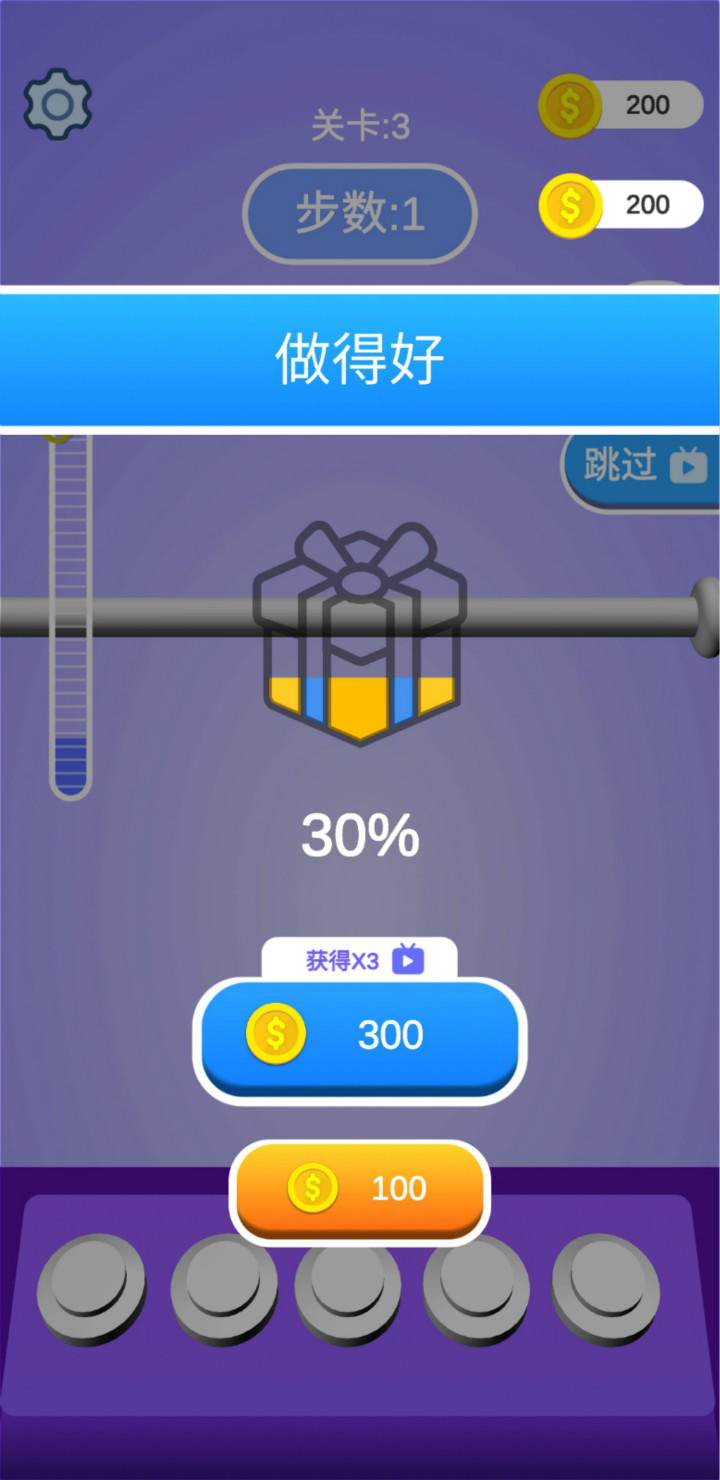The image size is (720, 1480).
Task: Tap the video ad icon next to 跳过
Action: [x=688, y=464]
